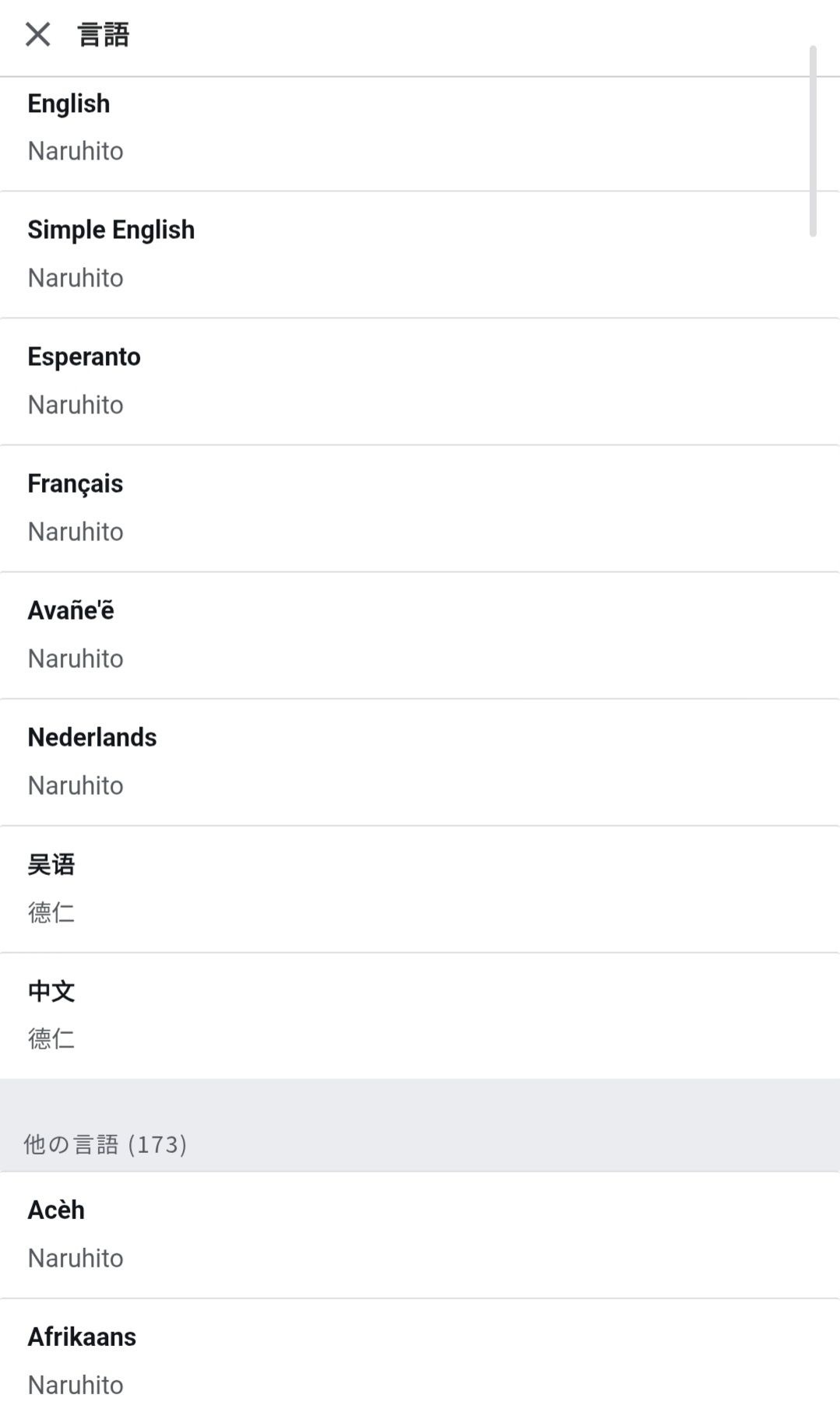
Task: Close the language selection panel
Action: [x=37, y=34]
